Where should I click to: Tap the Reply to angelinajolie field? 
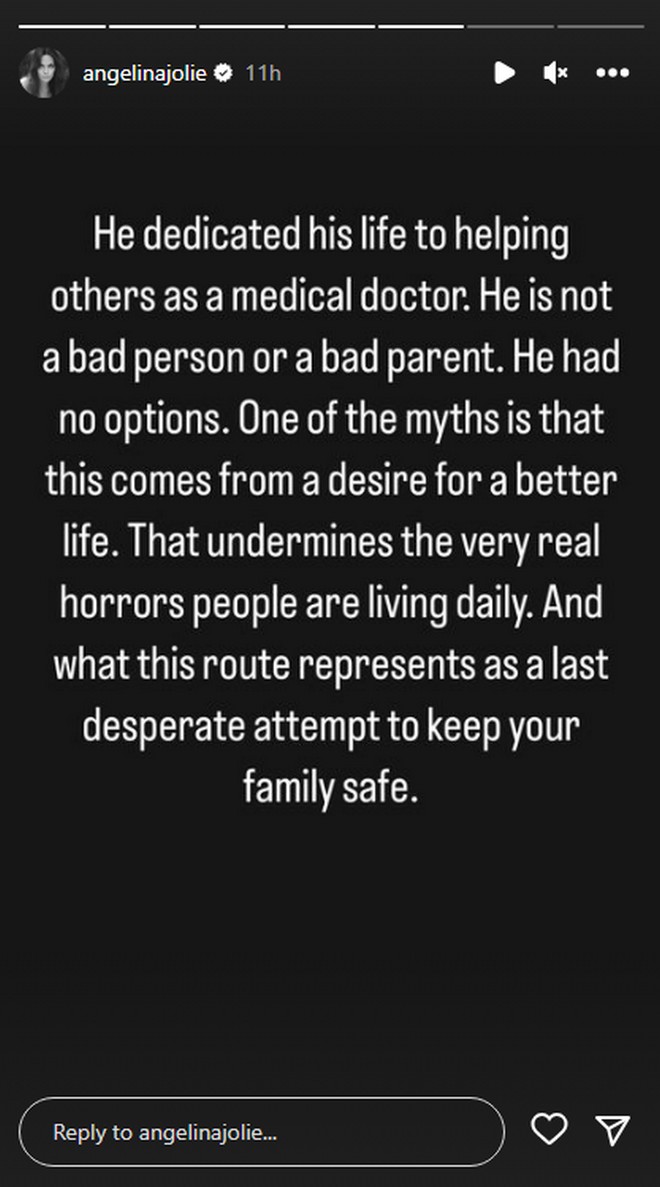262,1132
